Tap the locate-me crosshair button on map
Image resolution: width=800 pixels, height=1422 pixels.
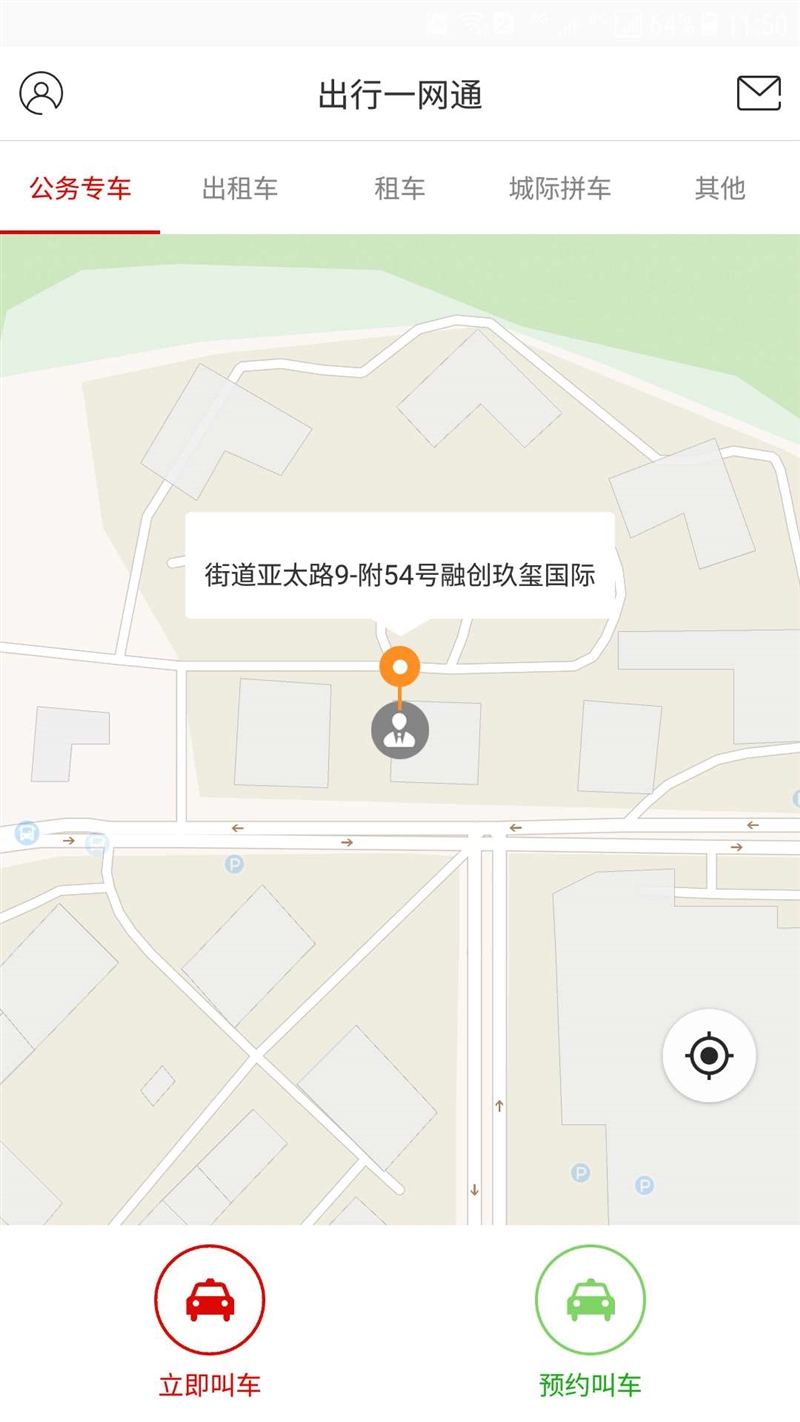click(x=708, y=1054)
